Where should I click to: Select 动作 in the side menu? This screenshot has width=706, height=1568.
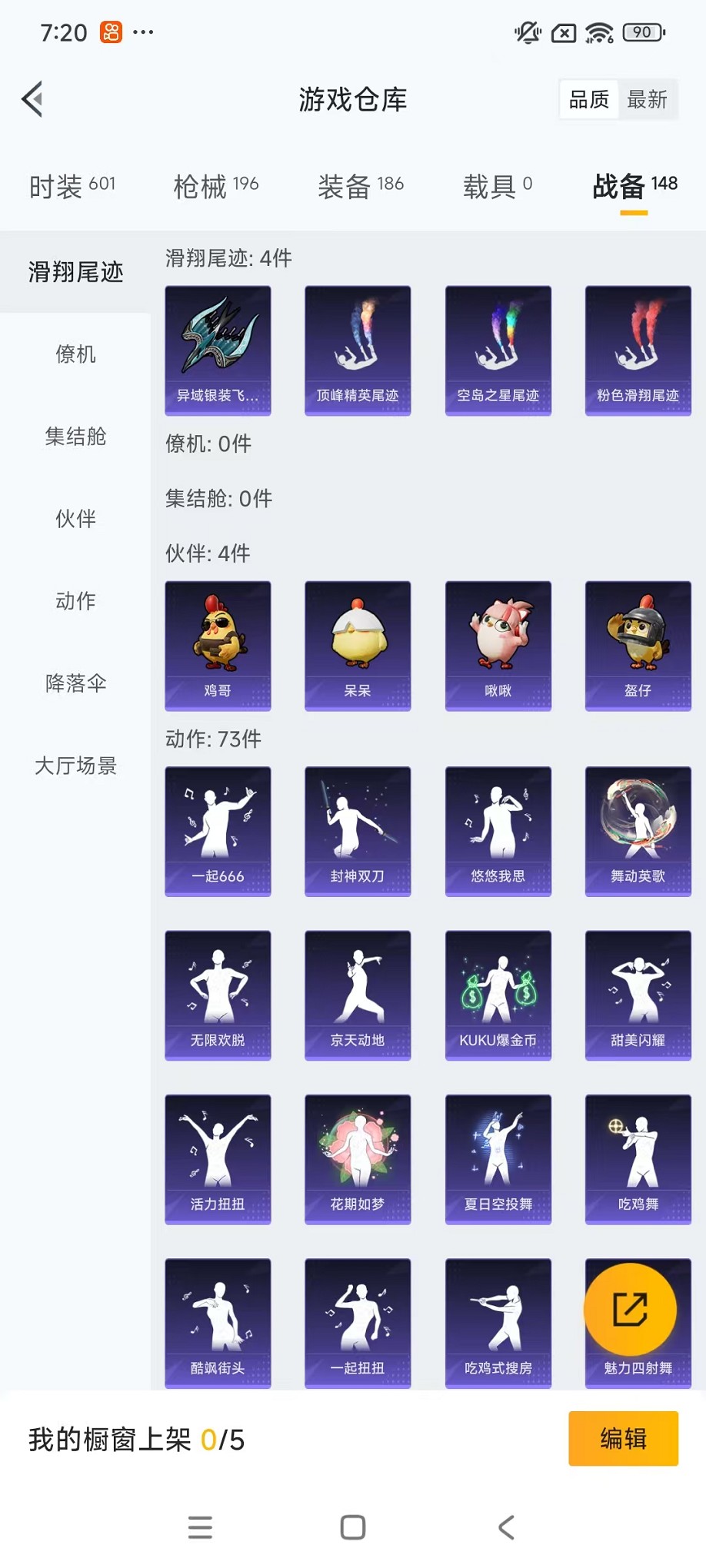coord(75,601)
